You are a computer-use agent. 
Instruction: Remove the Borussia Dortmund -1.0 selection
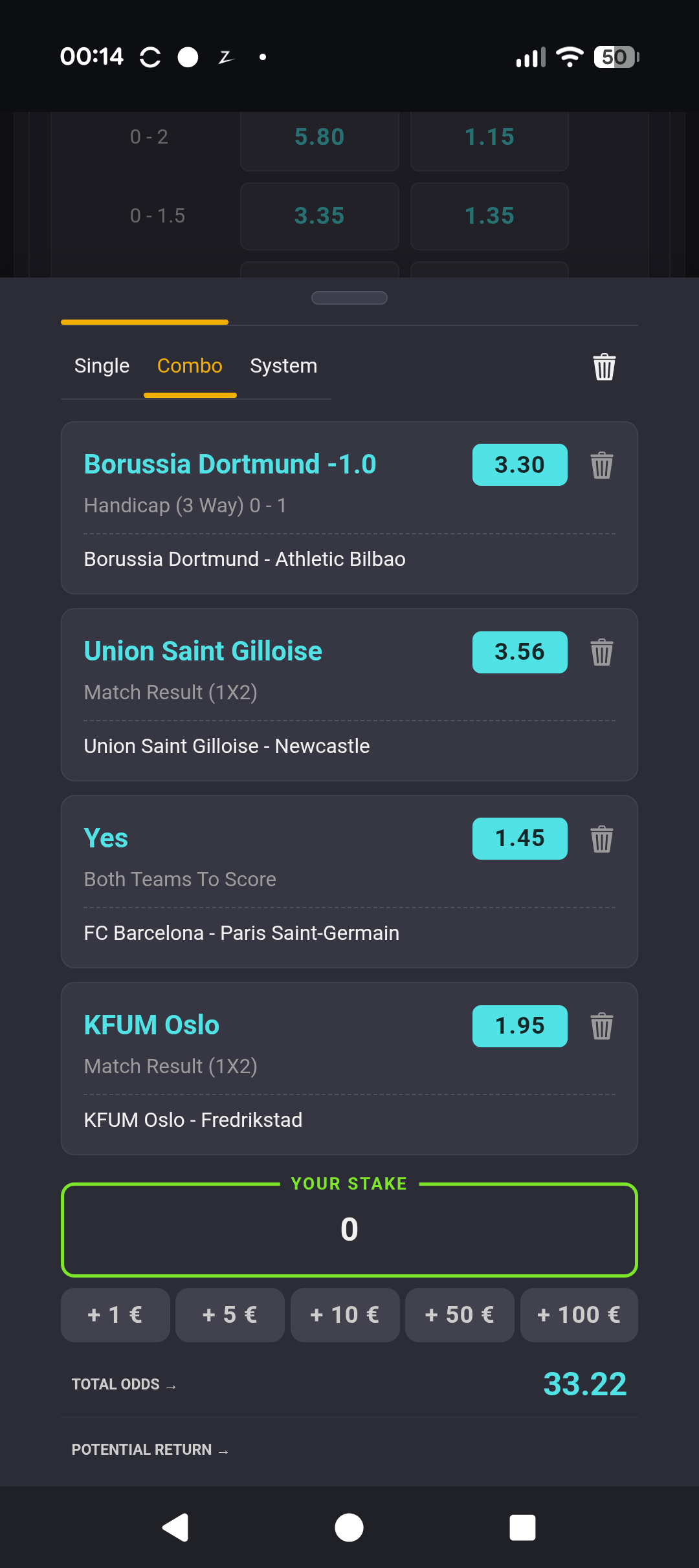tap(601, 465)
